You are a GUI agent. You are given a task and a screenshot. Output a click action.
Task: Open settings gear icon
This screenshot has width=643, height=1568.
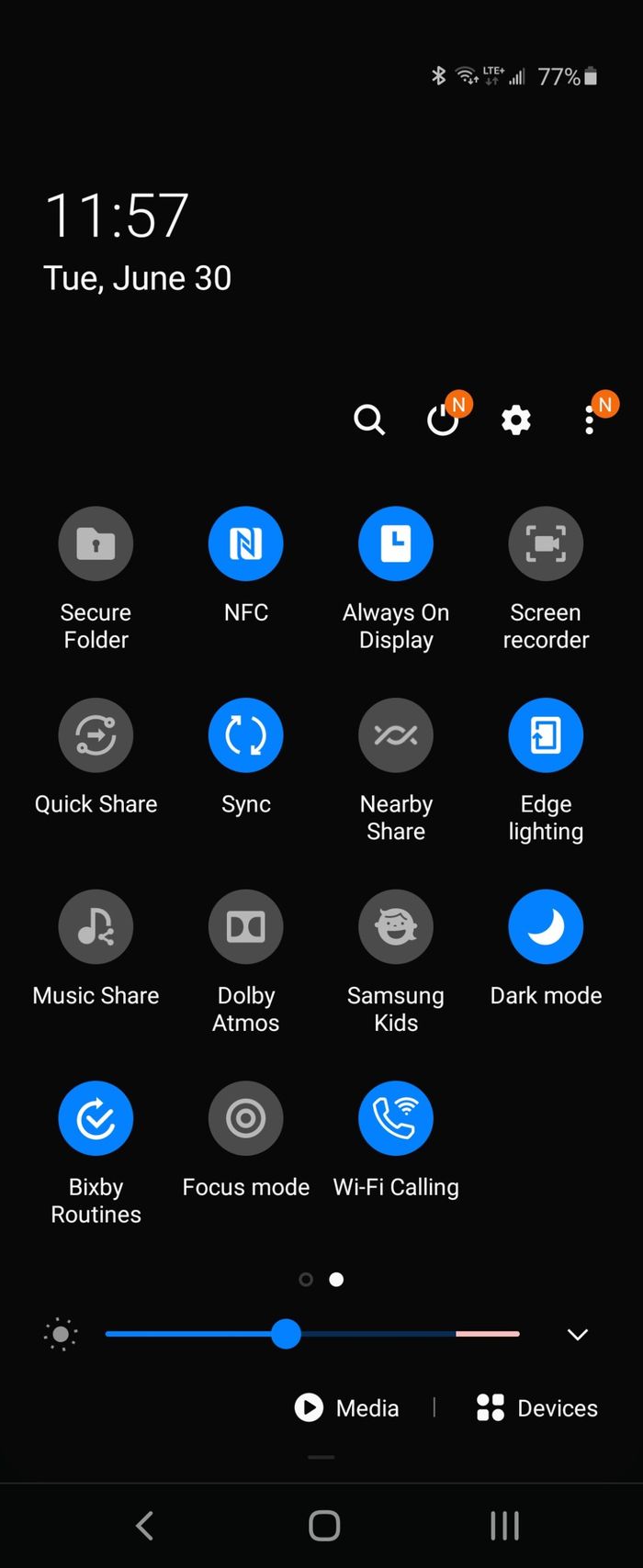tap(516, 420)
